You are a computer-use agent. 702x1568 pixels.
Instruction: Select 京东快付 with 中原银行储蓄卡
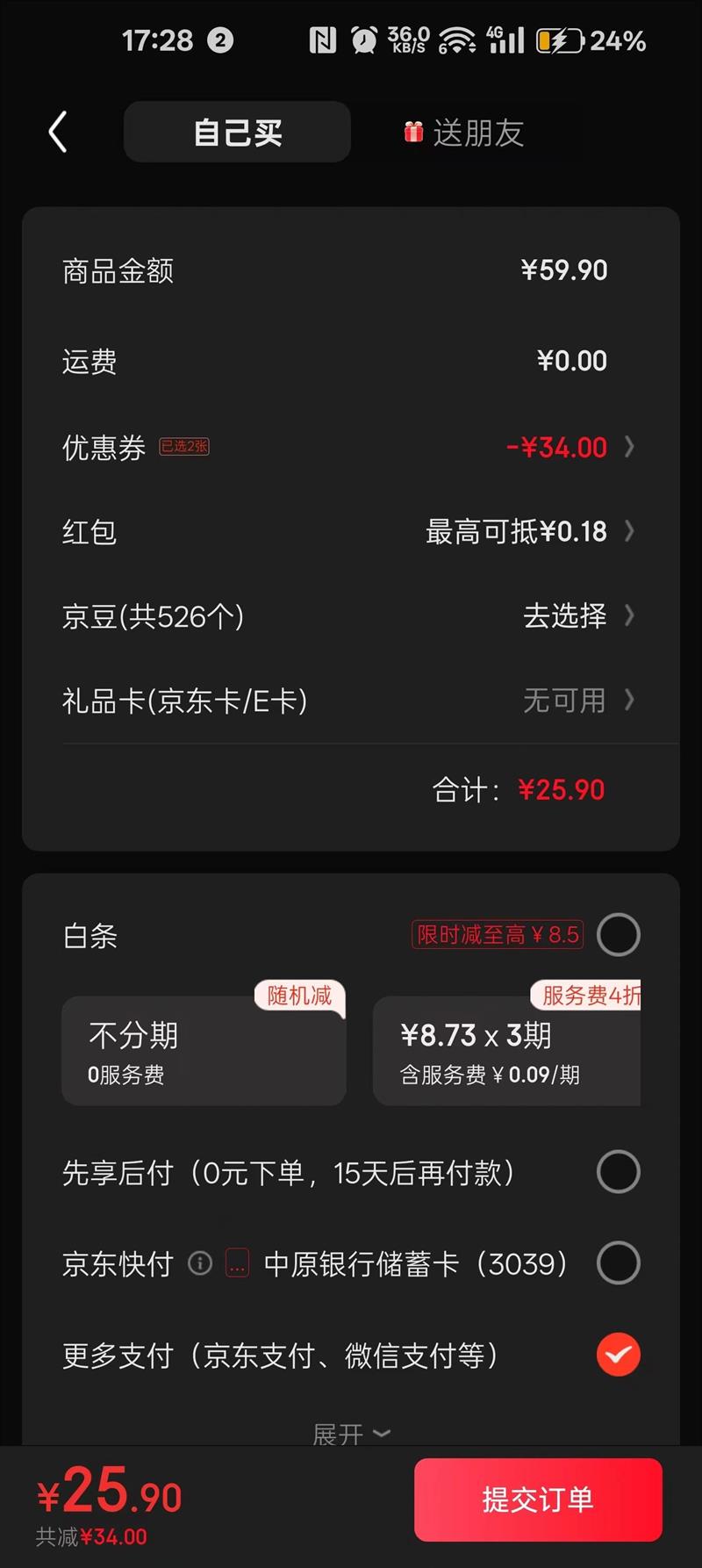coord(618,1263)
